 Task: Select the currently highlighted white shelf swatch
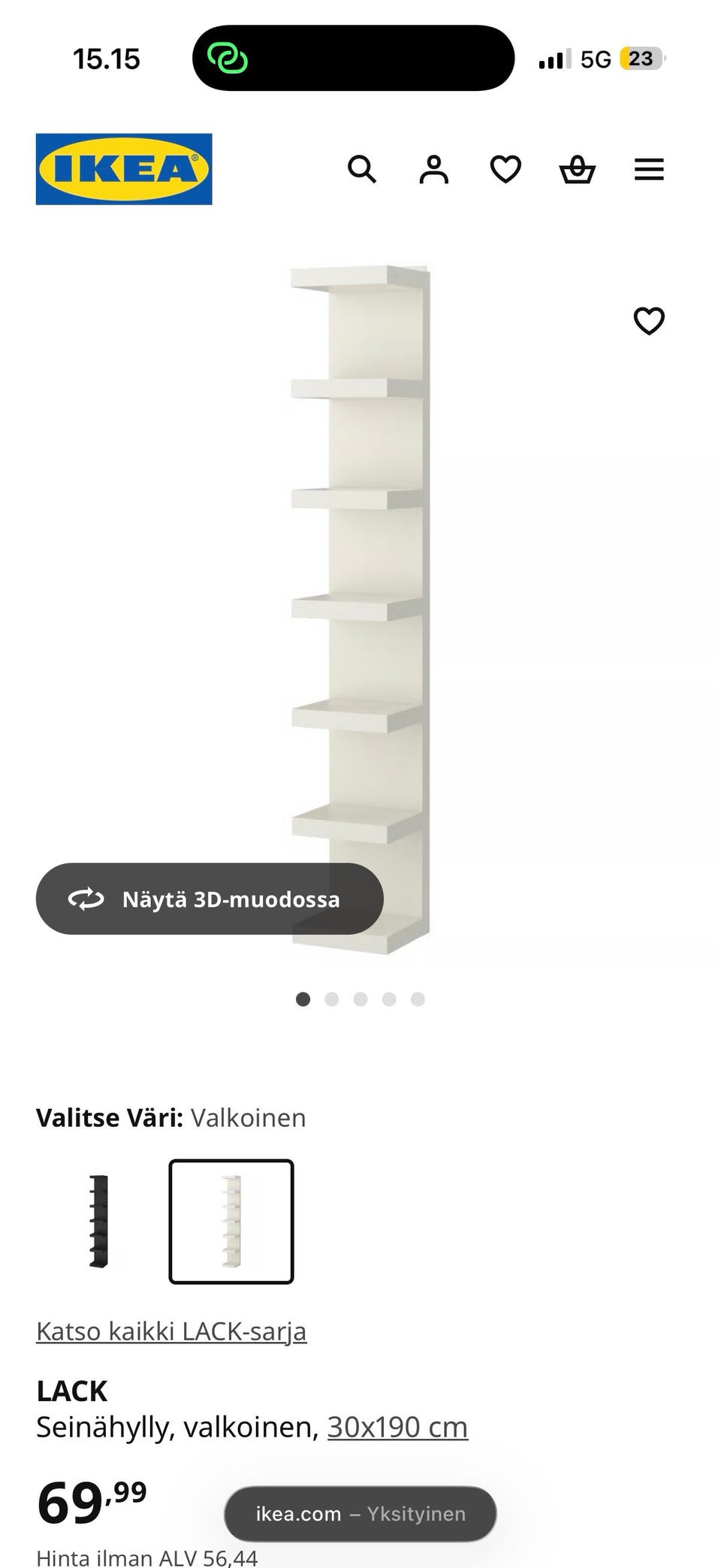pyautogui.click(x=231, y=1222)
